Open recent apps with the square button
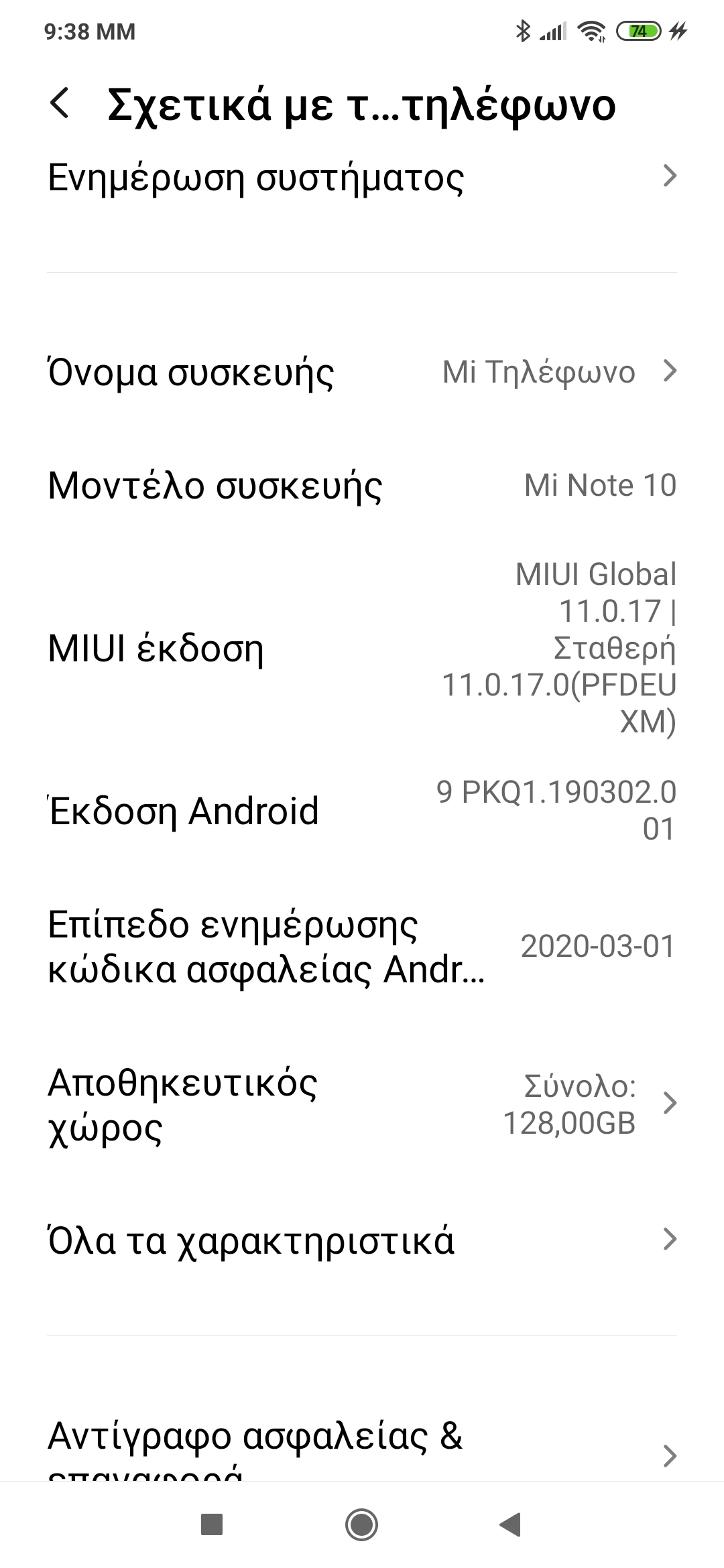724x1568 pixels. click(212, 1524)
